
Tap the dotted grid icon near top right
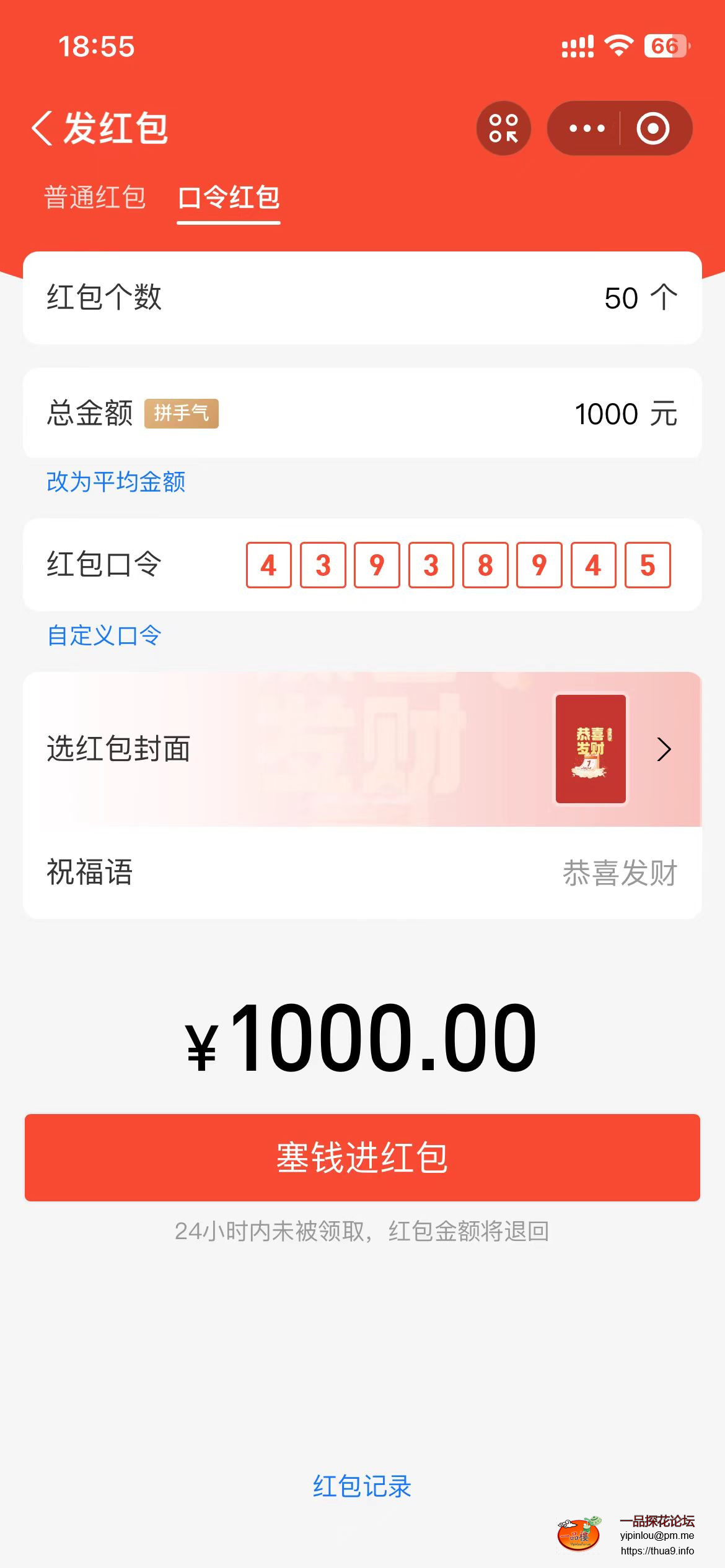(x=504, y=128)
